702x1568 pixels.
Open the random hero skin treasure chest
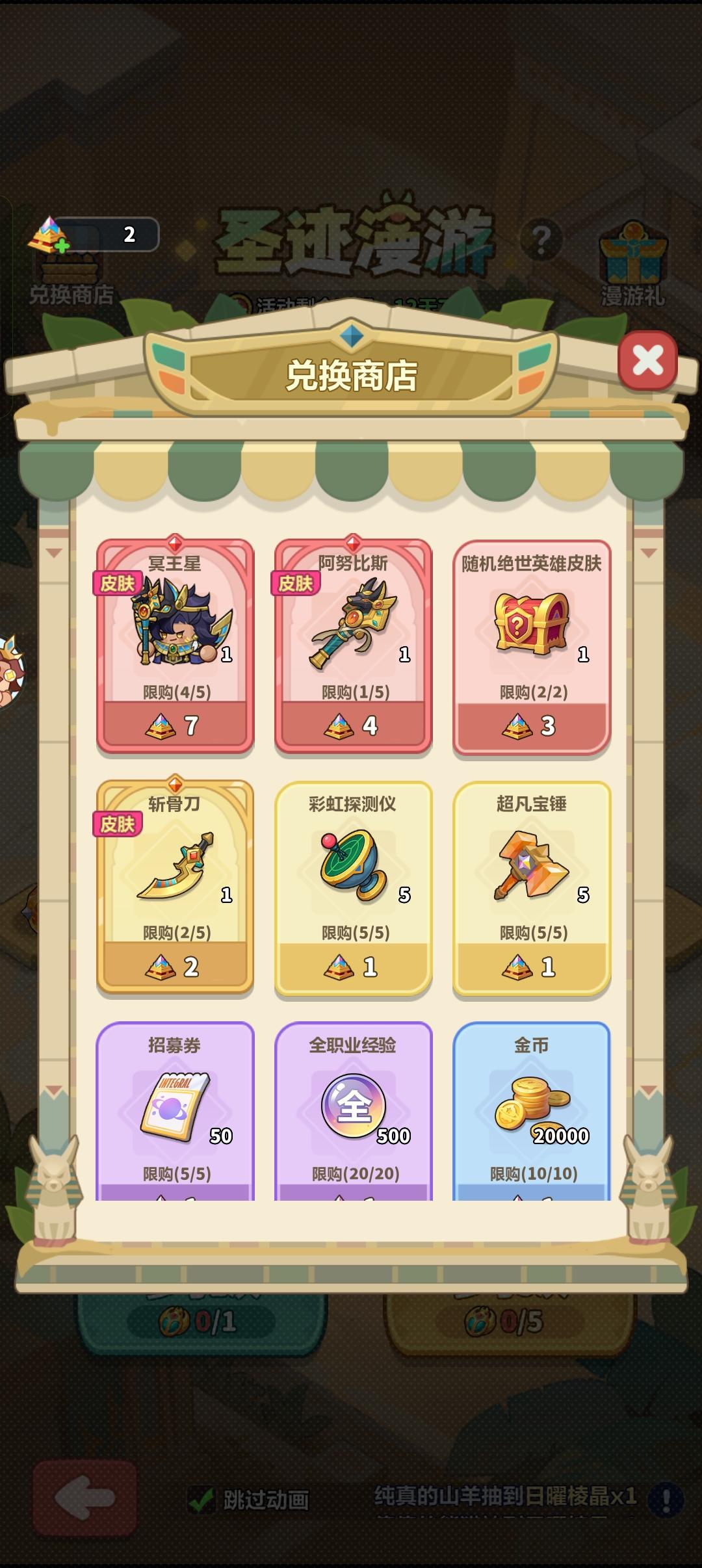(x=531, y=624)
